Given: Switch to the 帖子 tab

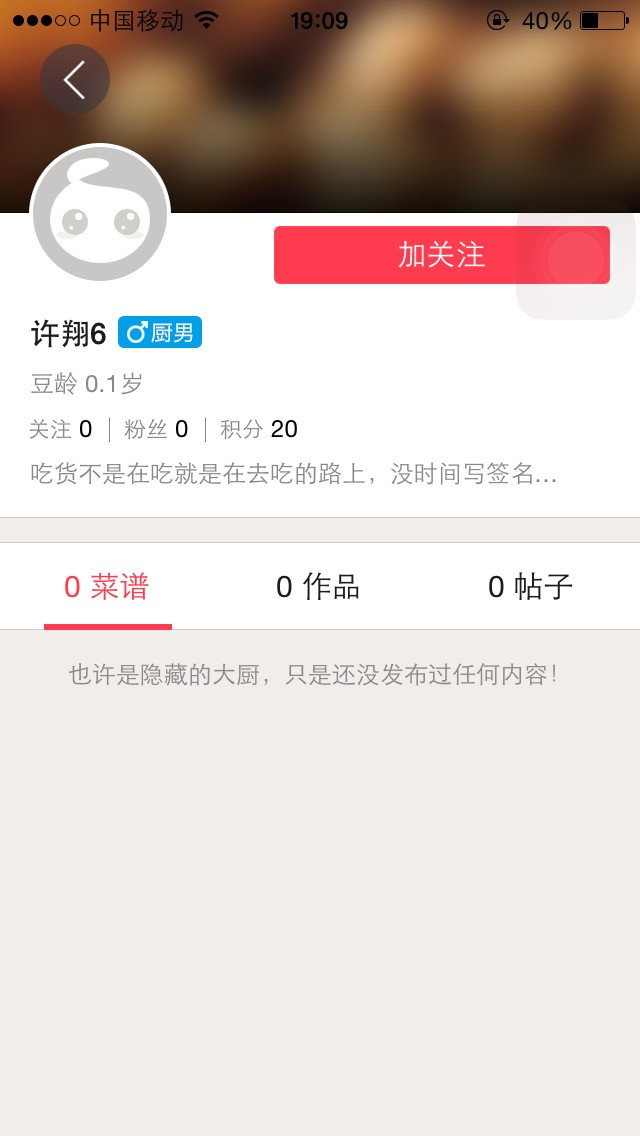Looking at the screenshot, I should (x=530, y=587).
